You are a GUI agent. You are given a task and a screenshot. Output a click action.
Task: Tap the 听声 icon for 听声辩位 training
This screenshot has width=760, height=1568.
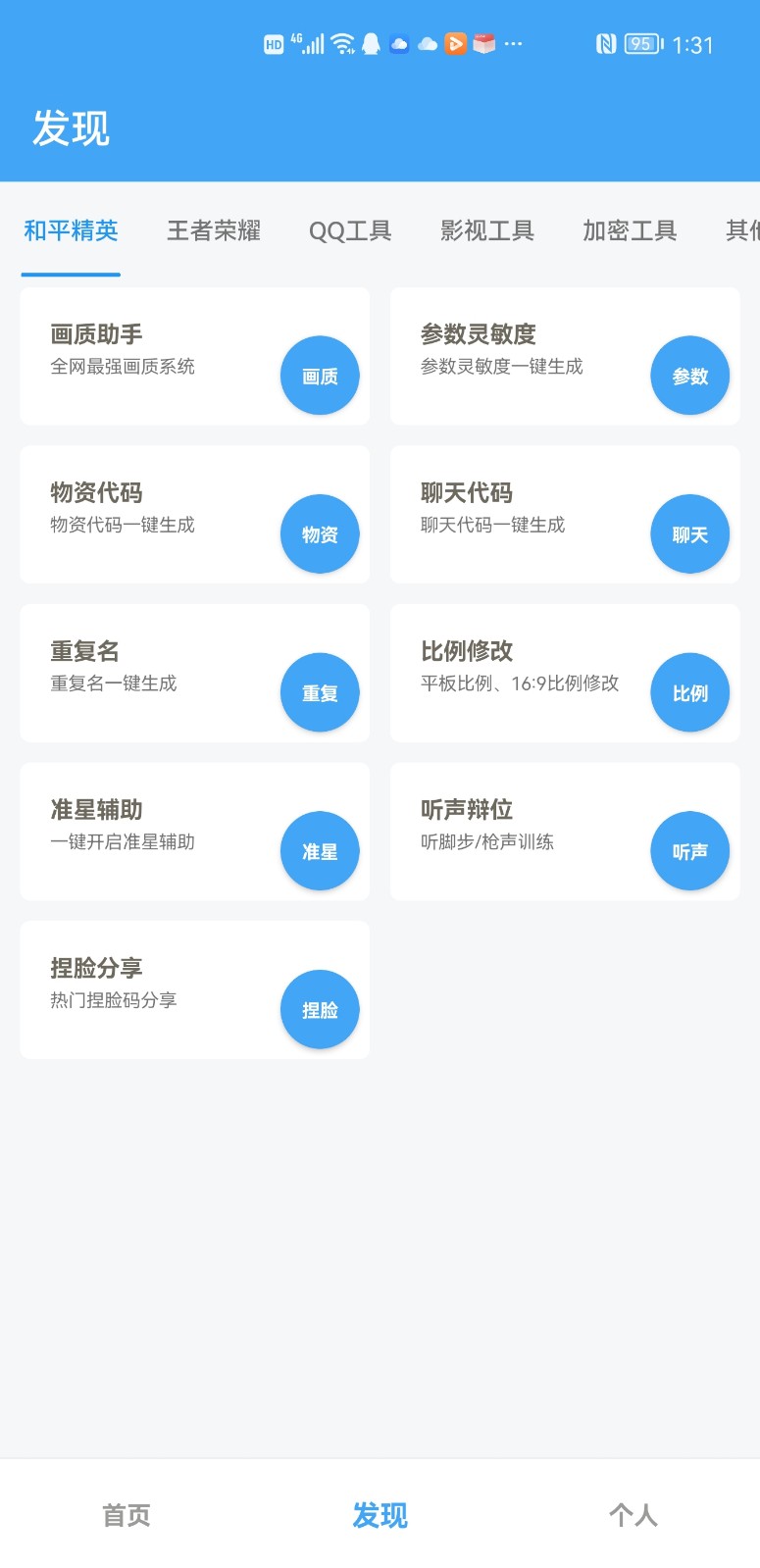[689, 851]
